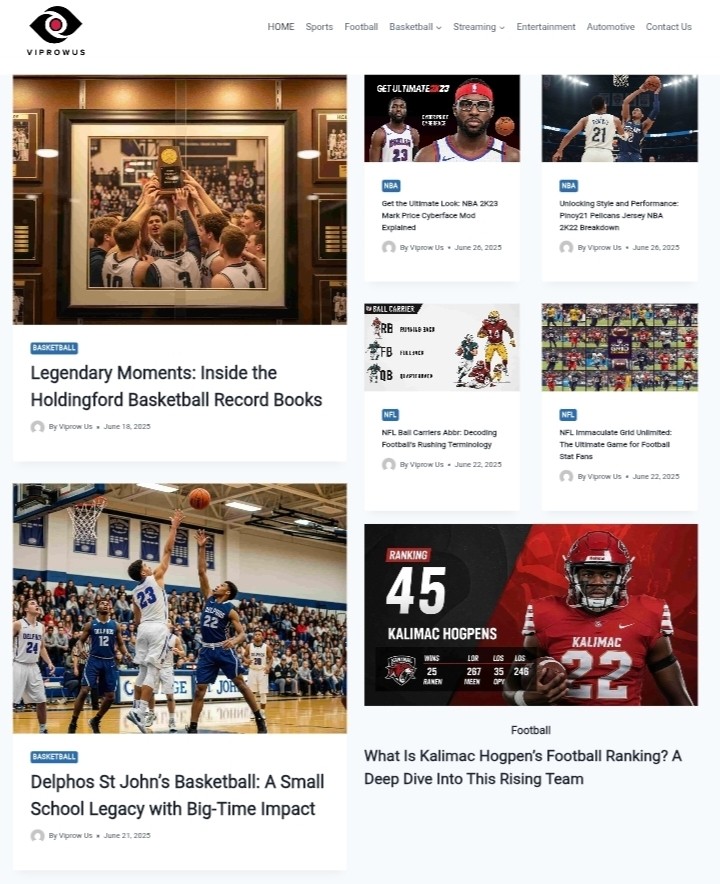Tap BASKETBALL tag on Delphos article
Image resolution: width=720 pixels, height=884 pixels.
[54, 757]
